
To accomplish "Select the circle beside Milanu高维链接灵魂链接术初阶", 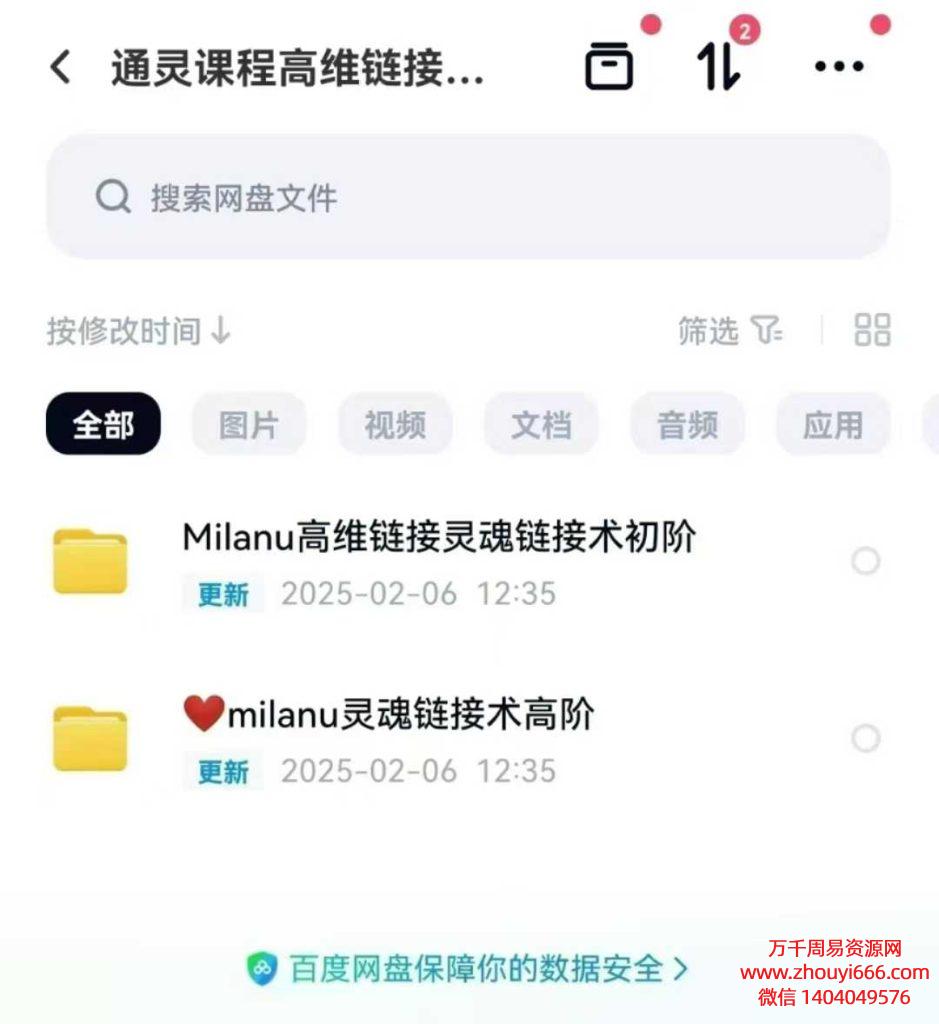I will pos(865,562).
